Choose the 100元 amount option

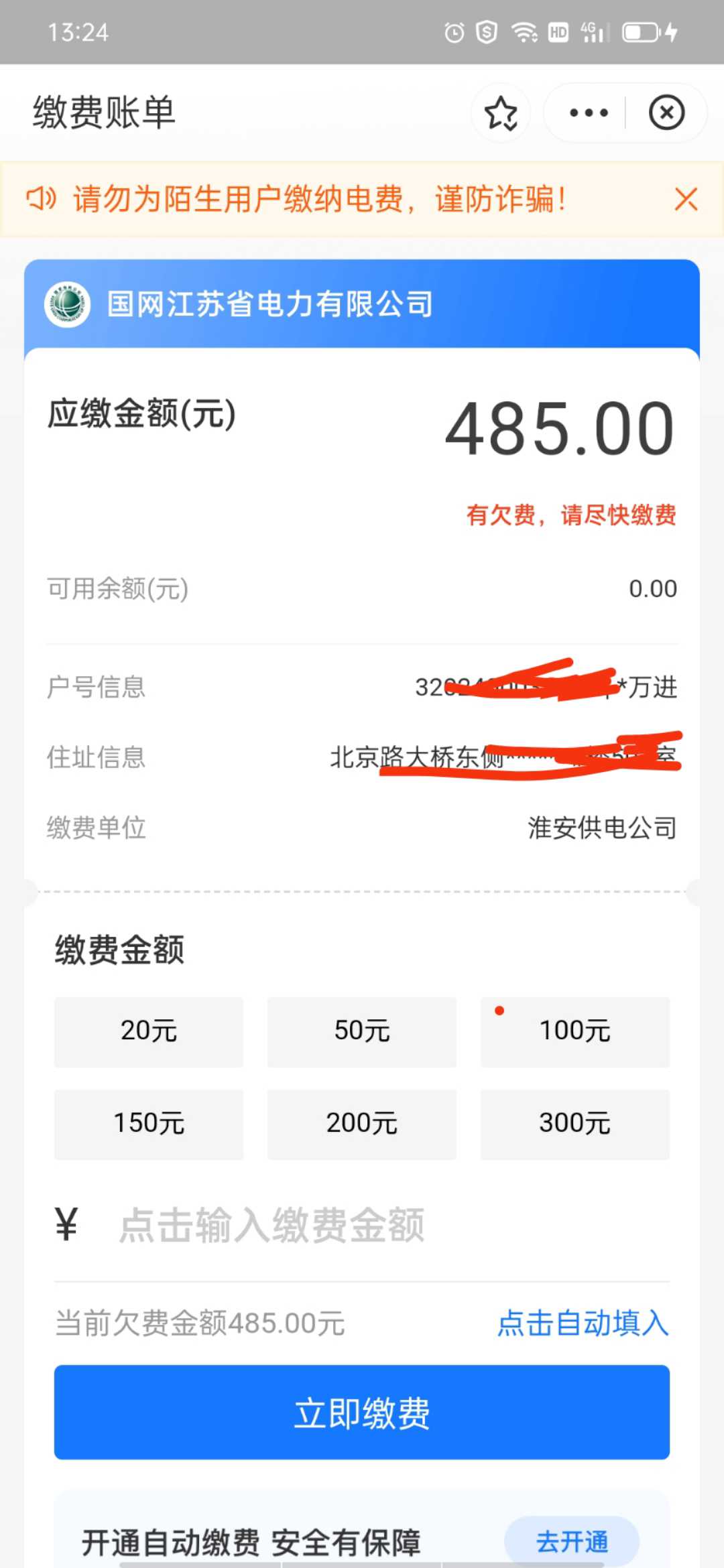tap(575, 1031)
